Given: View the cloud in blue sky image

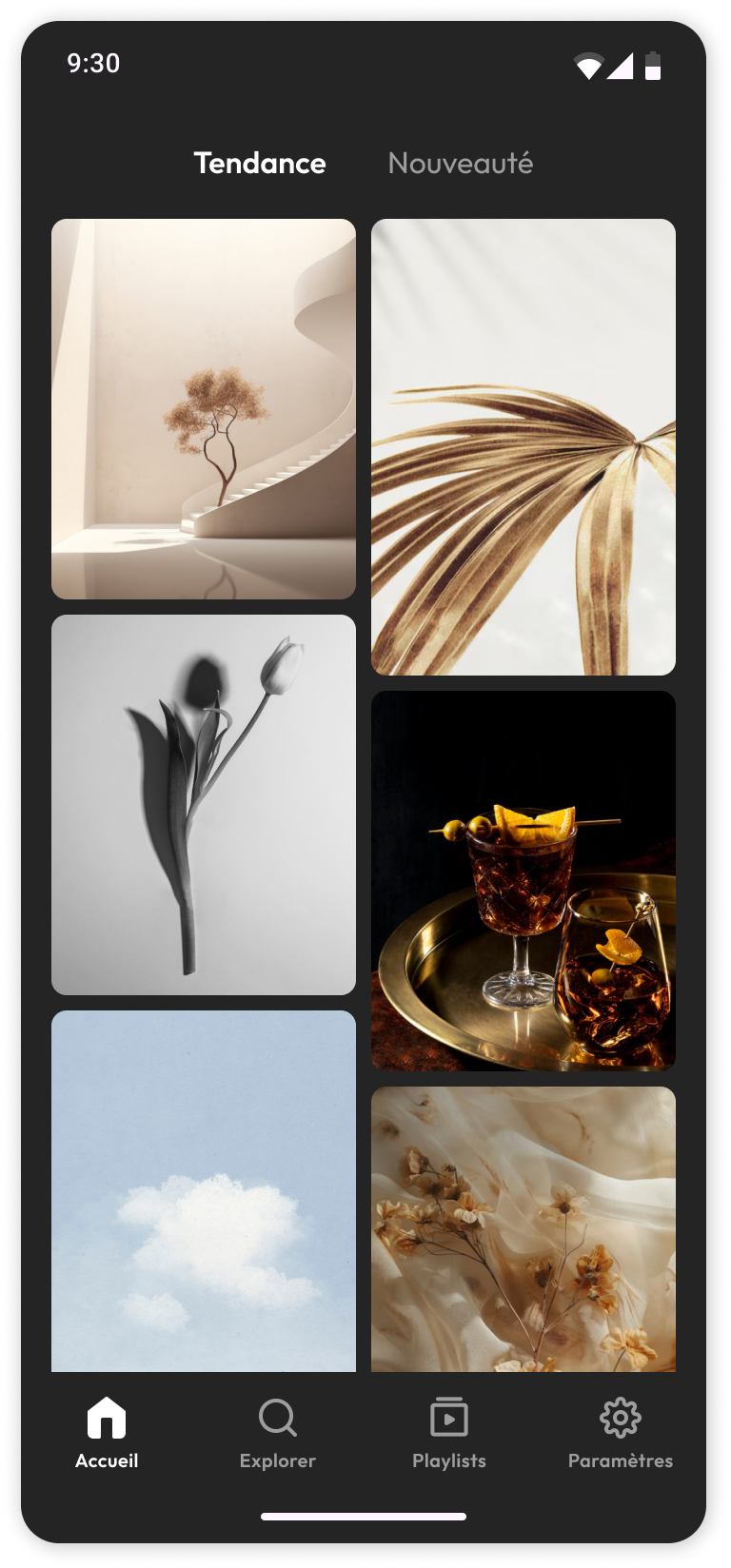Looking at the screenshot, I should 203,1189.
